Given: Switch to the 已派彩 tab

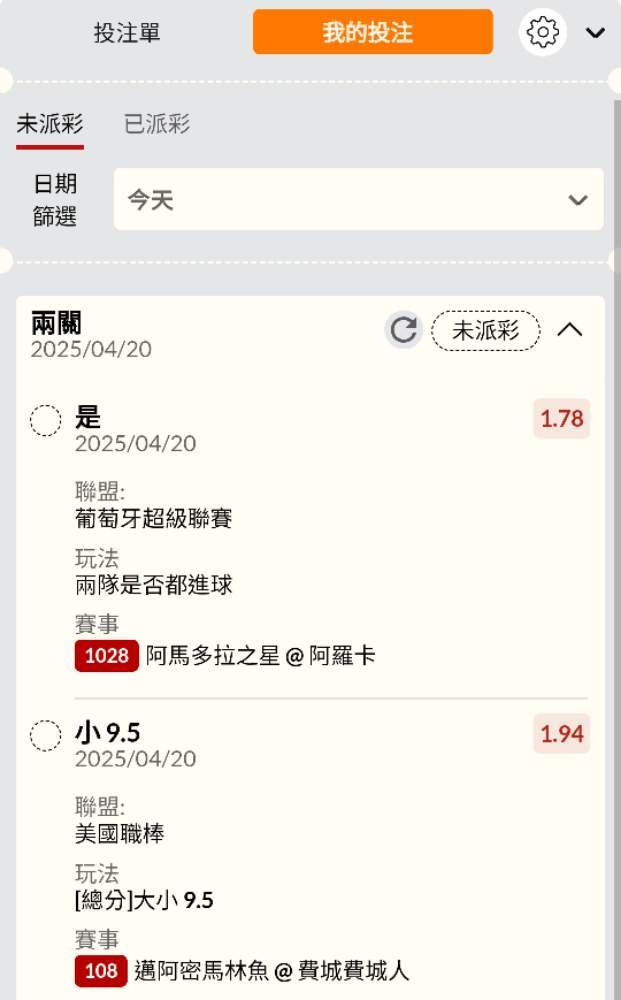Looking at the screenshot, I should coord(157,125).
